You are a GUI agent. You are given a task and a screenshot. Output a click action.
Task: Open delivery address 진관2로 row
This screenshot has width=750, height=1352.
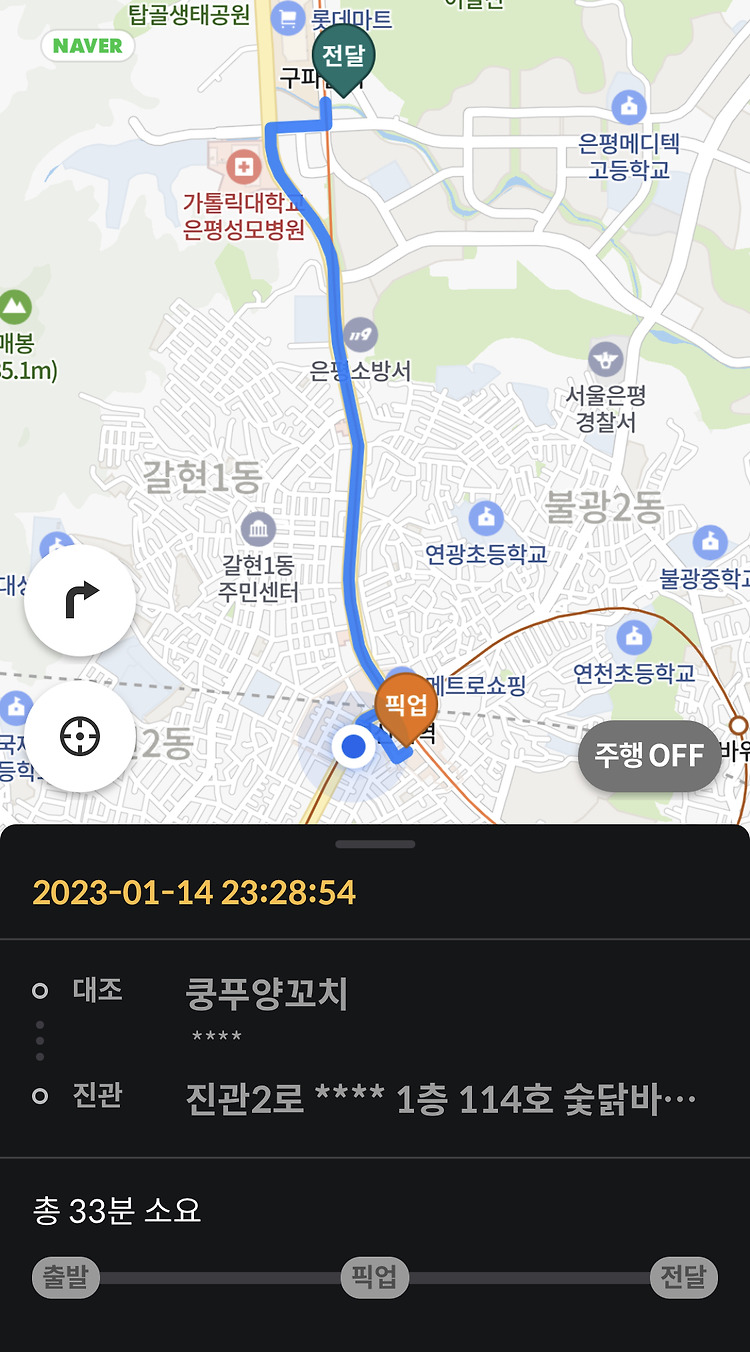point(375,1100)
